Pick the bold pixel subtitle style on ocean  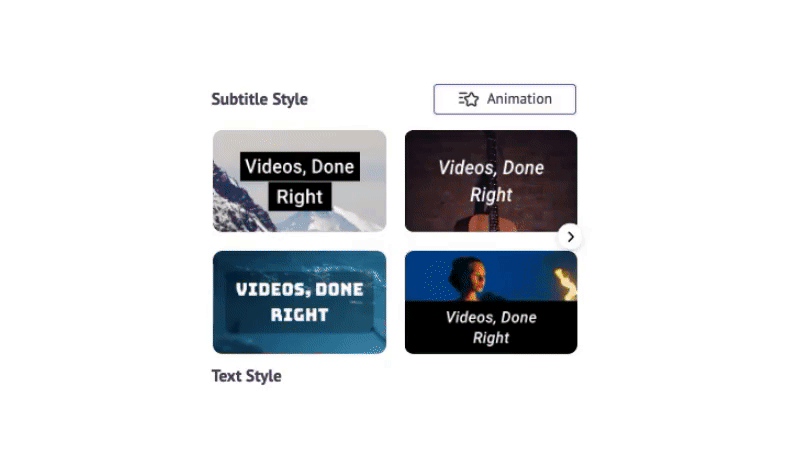[x=299, y=301]
